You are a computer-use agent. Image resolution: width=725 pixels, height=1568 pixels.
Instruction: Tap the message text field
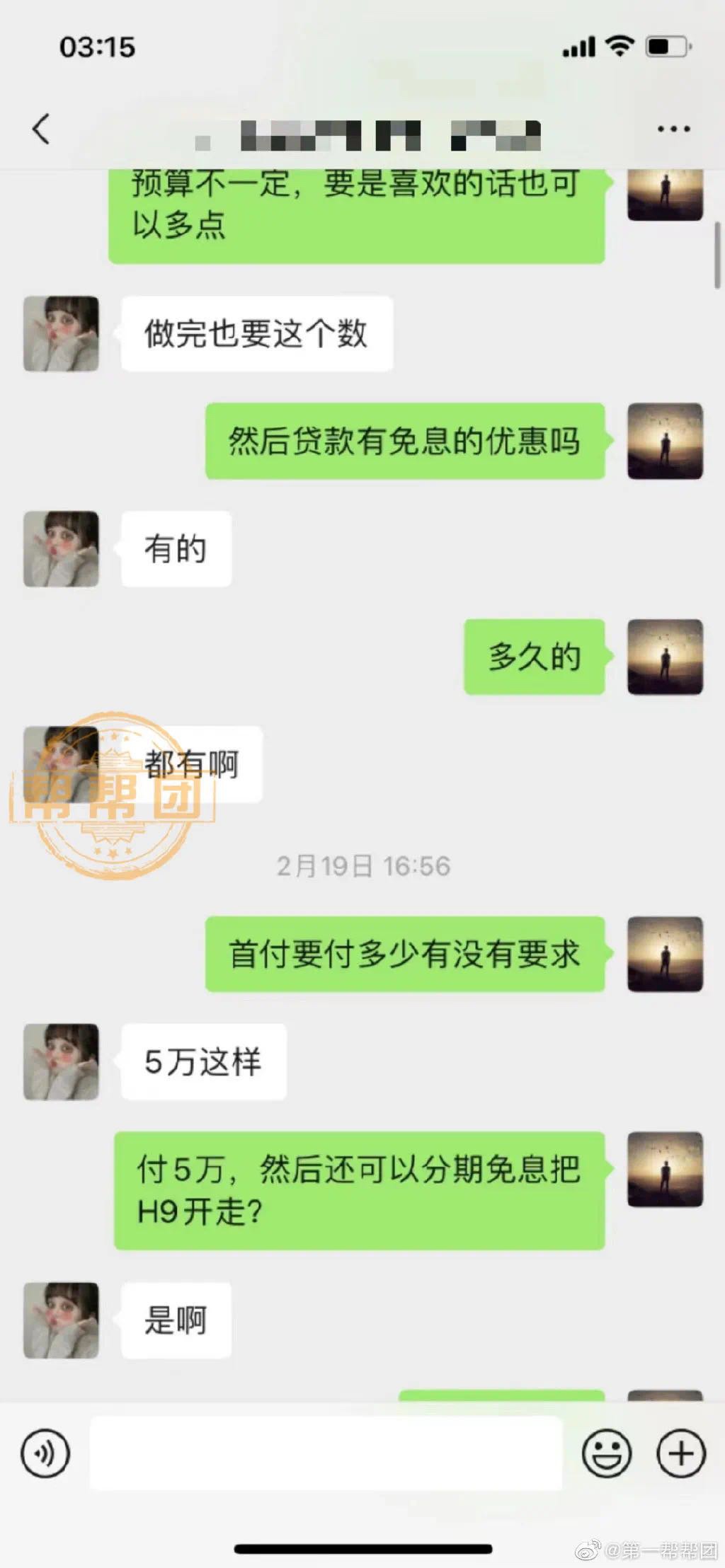pos(326,1453)
